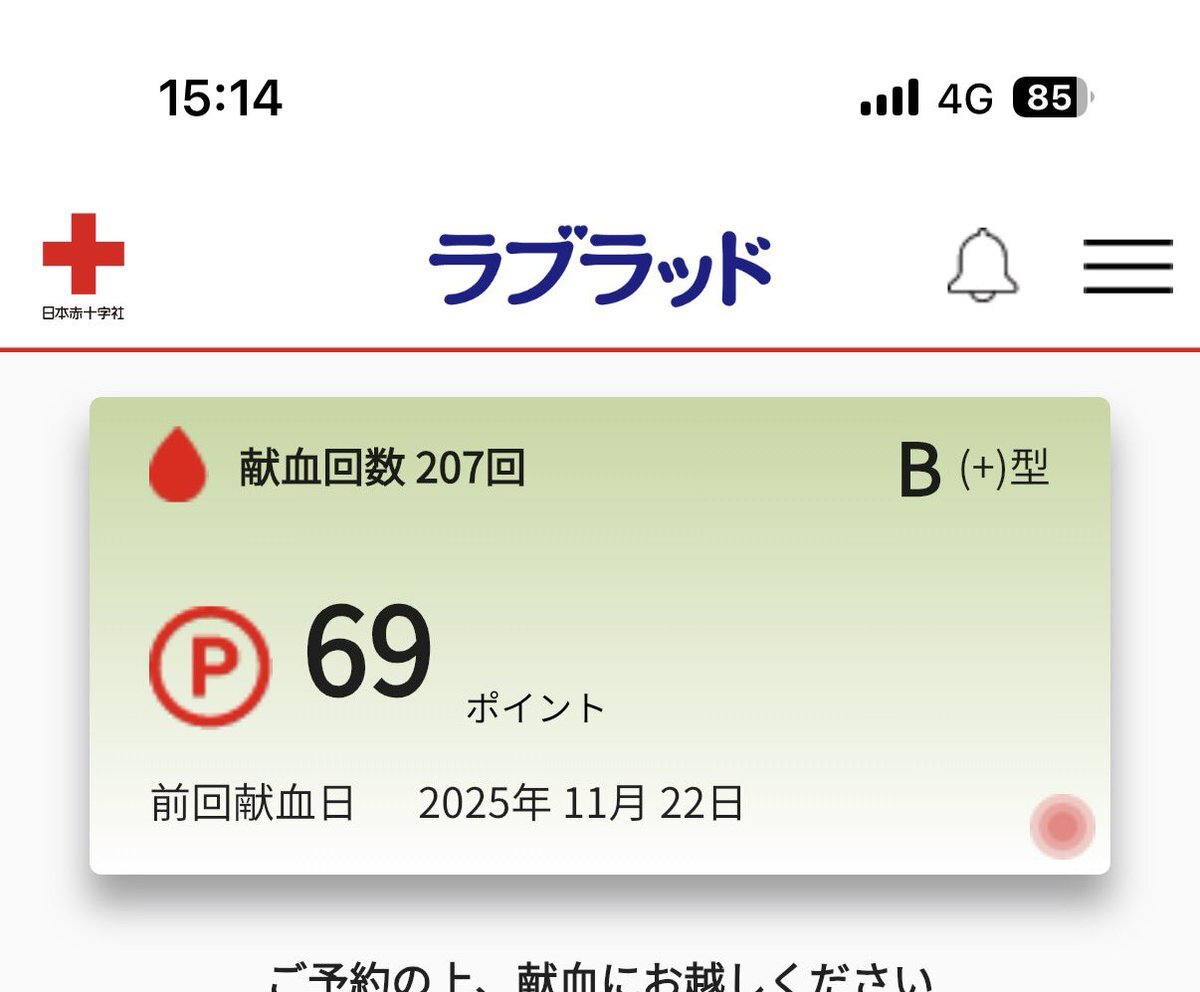Open the donation record card showing 69 points

point(600,636)
